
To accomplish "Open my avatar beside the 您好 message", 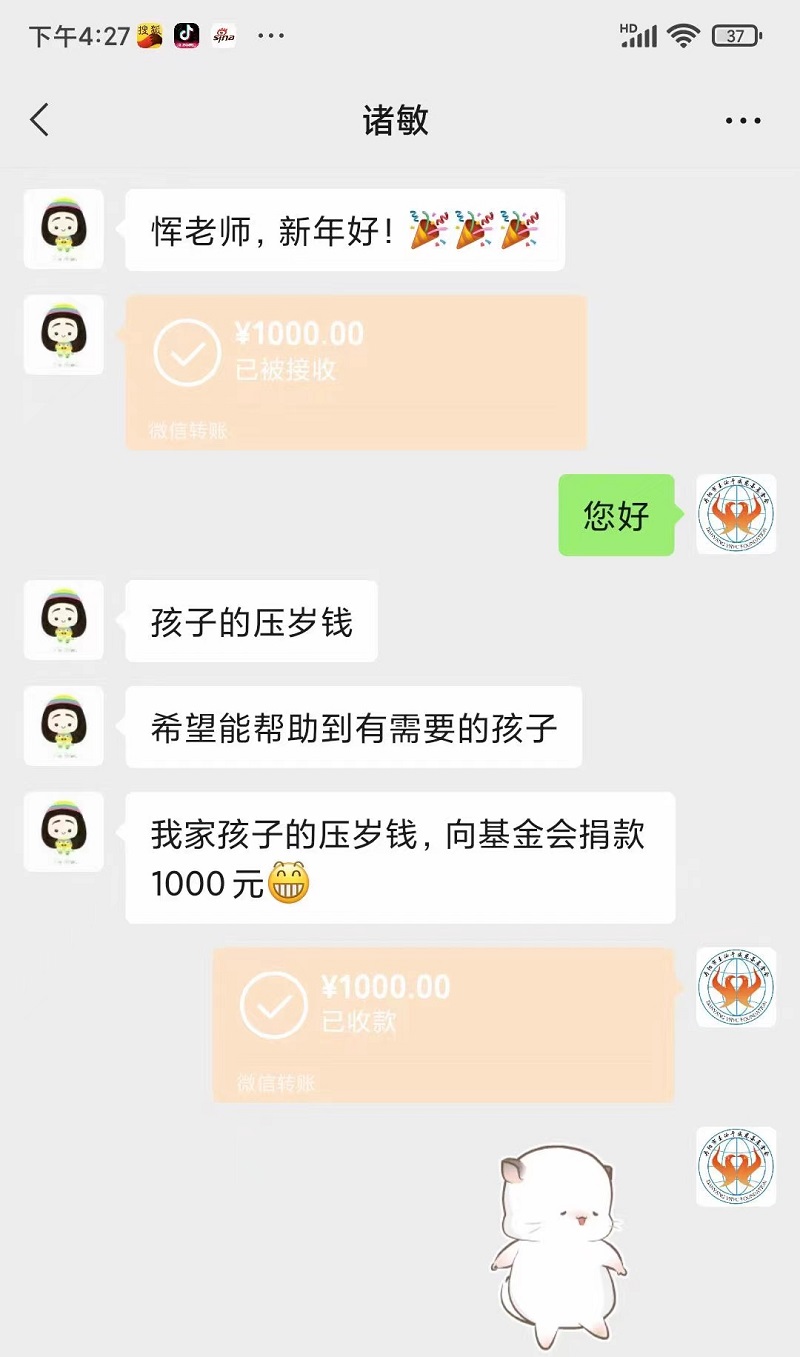I will tap(736, 514).
